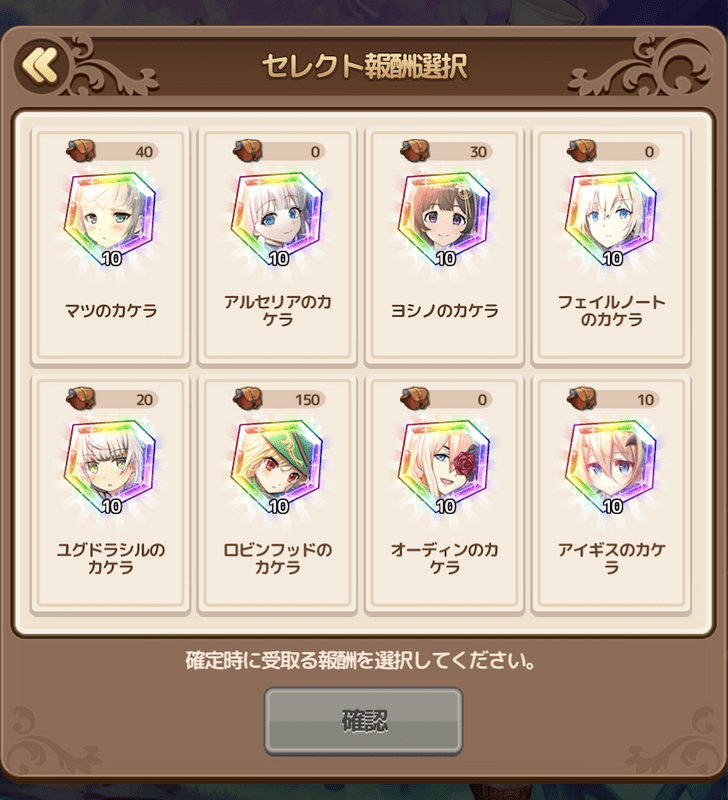Select フェイルノートのカケラ as reward
The height and width of the screenshot is (800, 728).
tap(612, 243)
